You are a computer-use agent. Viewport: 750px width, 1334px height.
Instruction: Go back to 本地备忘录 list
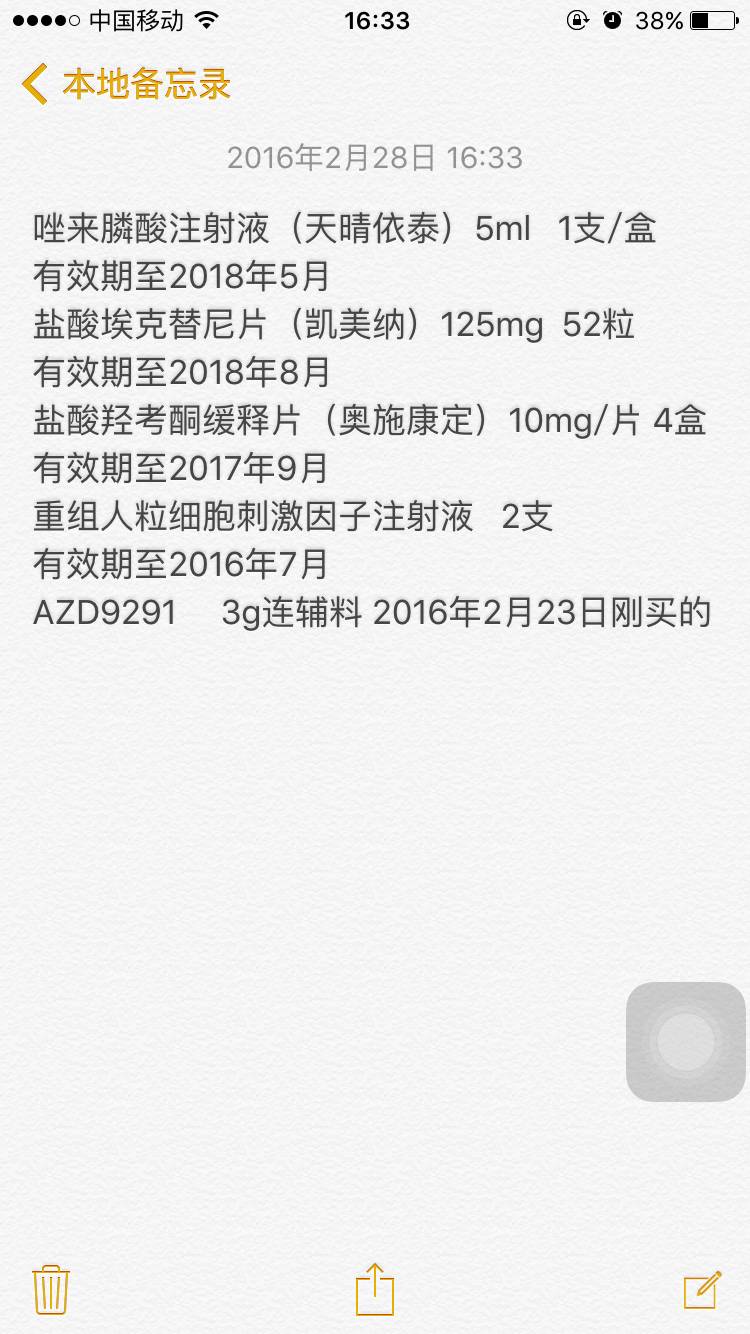(125, 84)
